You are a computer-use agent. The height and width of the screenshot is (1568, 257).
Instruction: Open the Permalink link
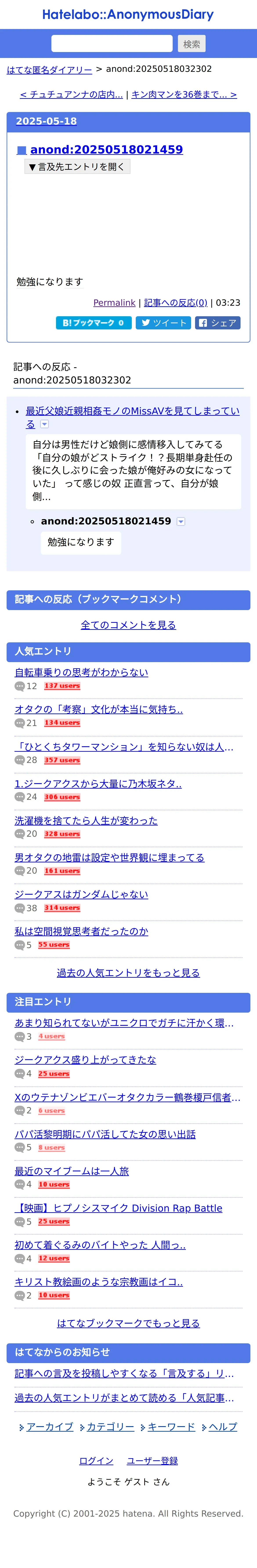click(114, 303)
